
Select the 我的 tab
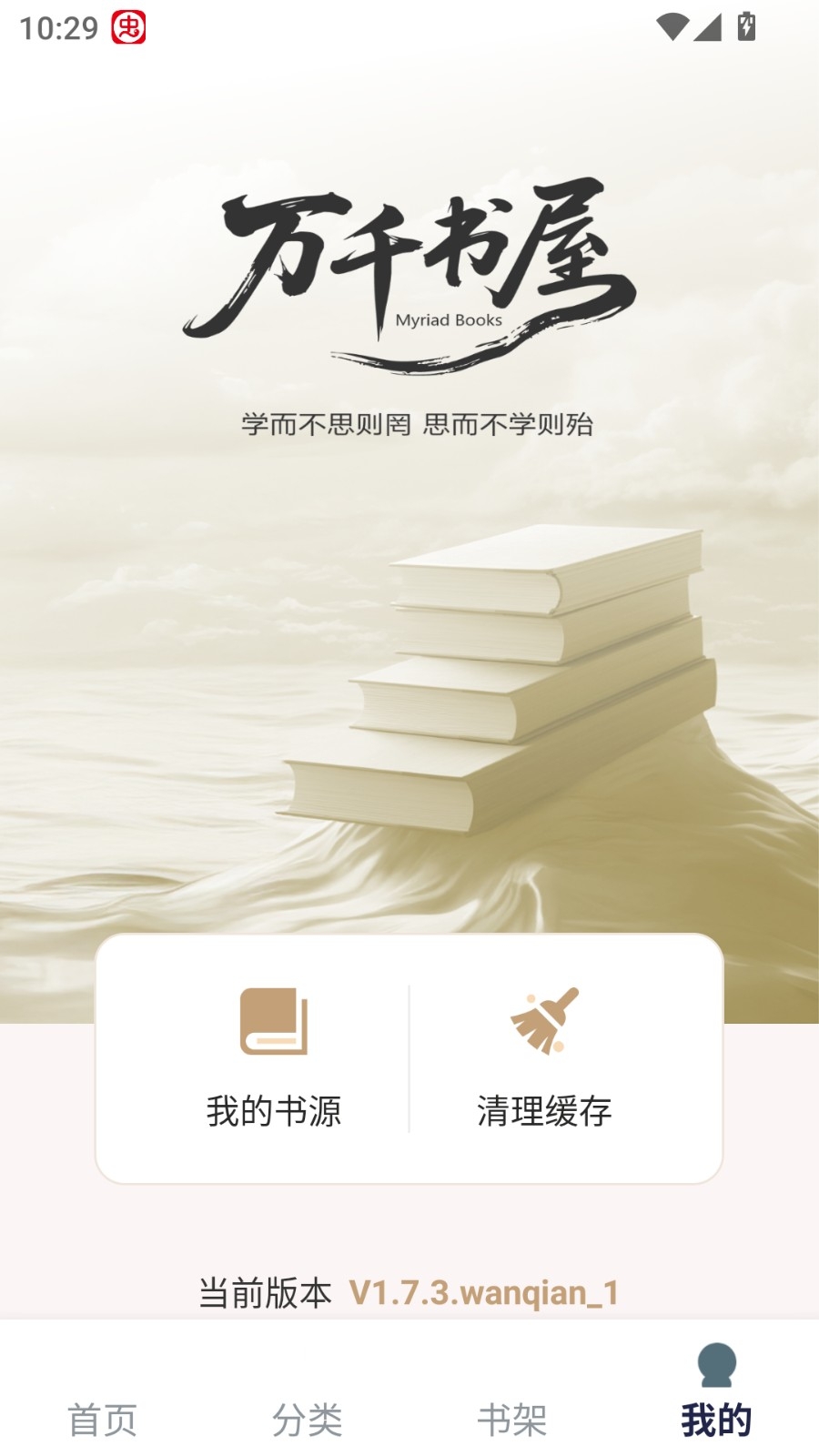click(716, 1392)
